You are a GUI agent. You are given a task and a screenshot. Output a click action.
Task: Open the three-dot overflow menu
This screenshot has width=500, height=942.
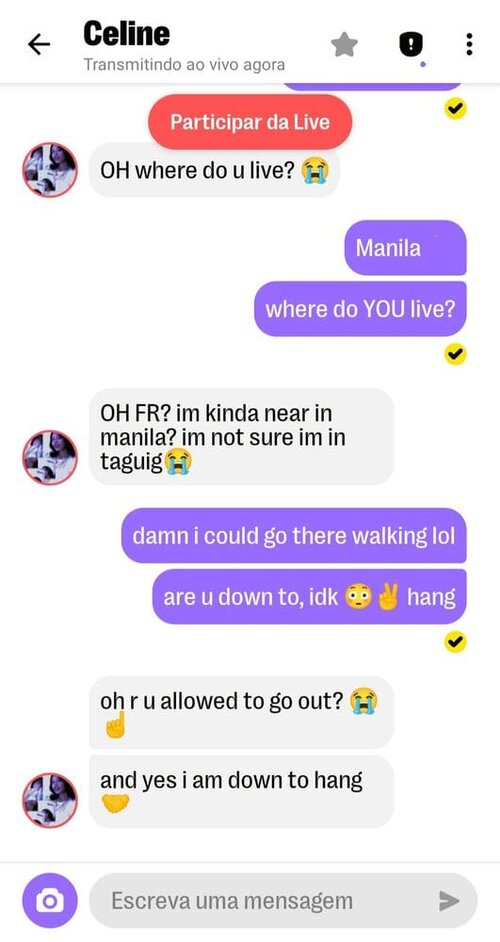pos(469,44)
